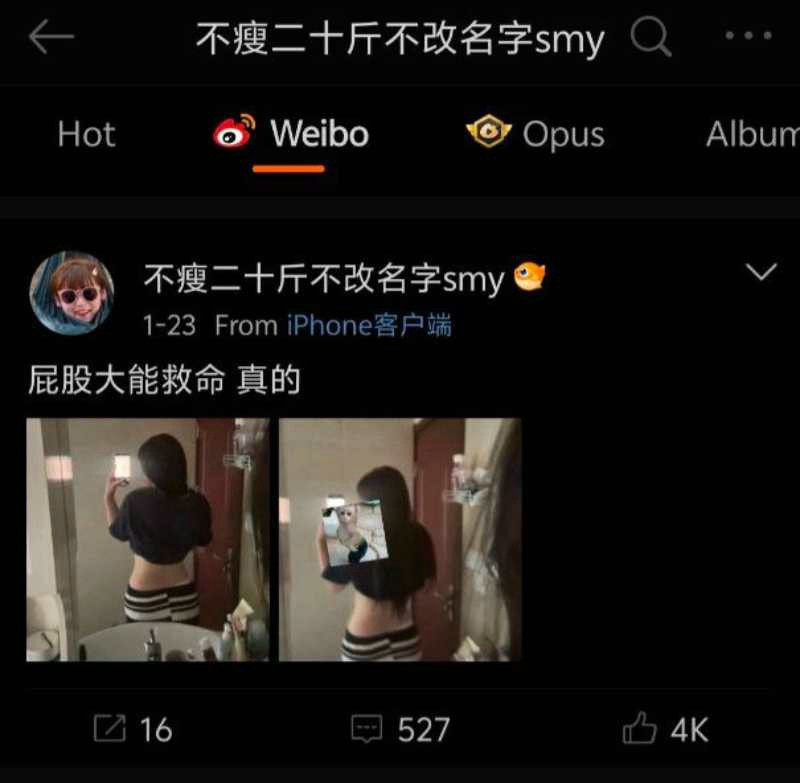Select the Weibo tab
Viewport: 800px width, 783px height.
pos(291,134)
